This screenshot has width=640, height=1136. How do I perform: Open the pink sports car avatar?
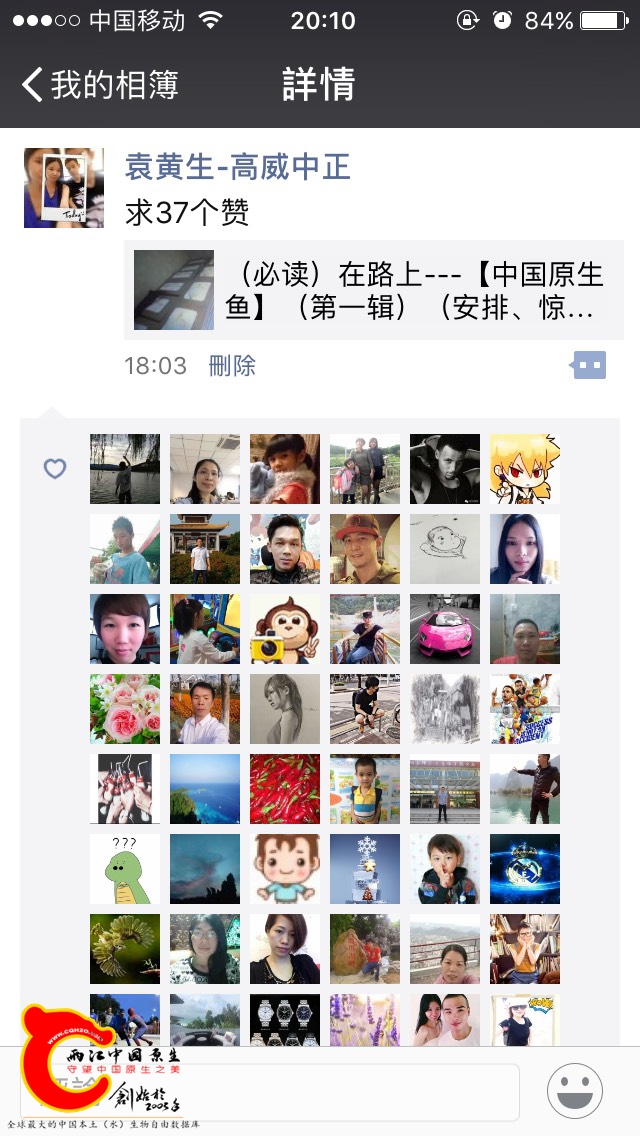pos(445,629)
